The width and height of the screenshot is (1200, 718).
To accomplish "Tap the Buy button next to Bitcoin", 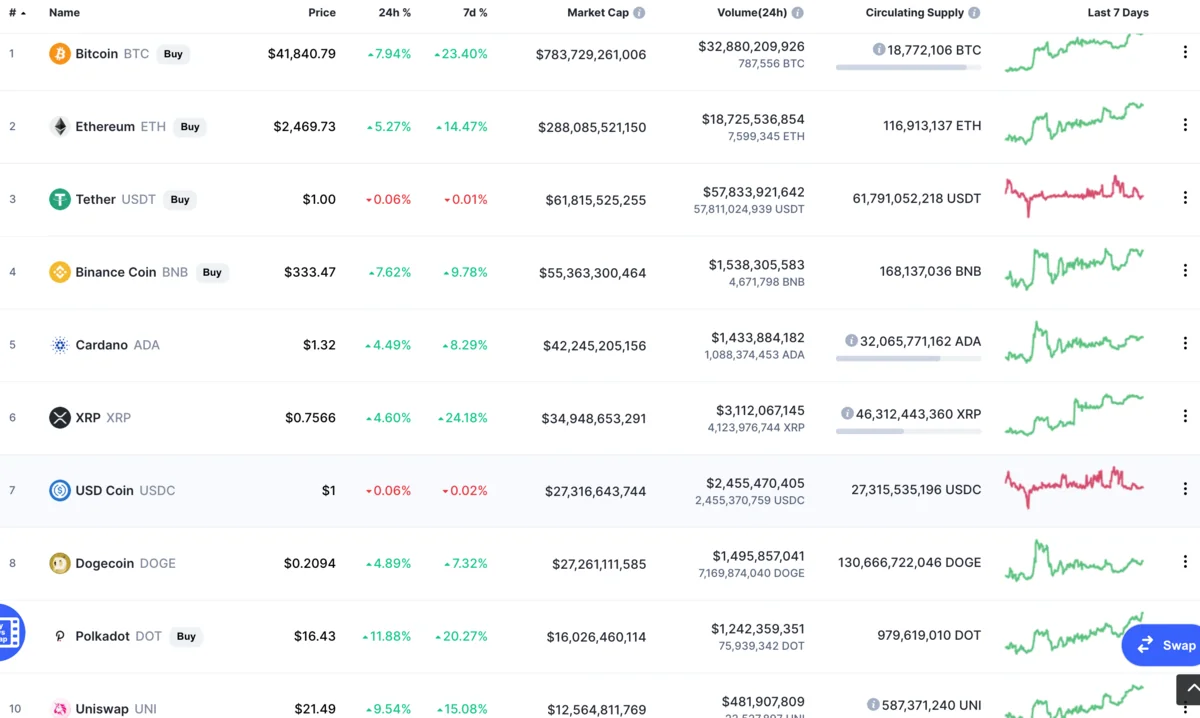I will pos(173,54).
